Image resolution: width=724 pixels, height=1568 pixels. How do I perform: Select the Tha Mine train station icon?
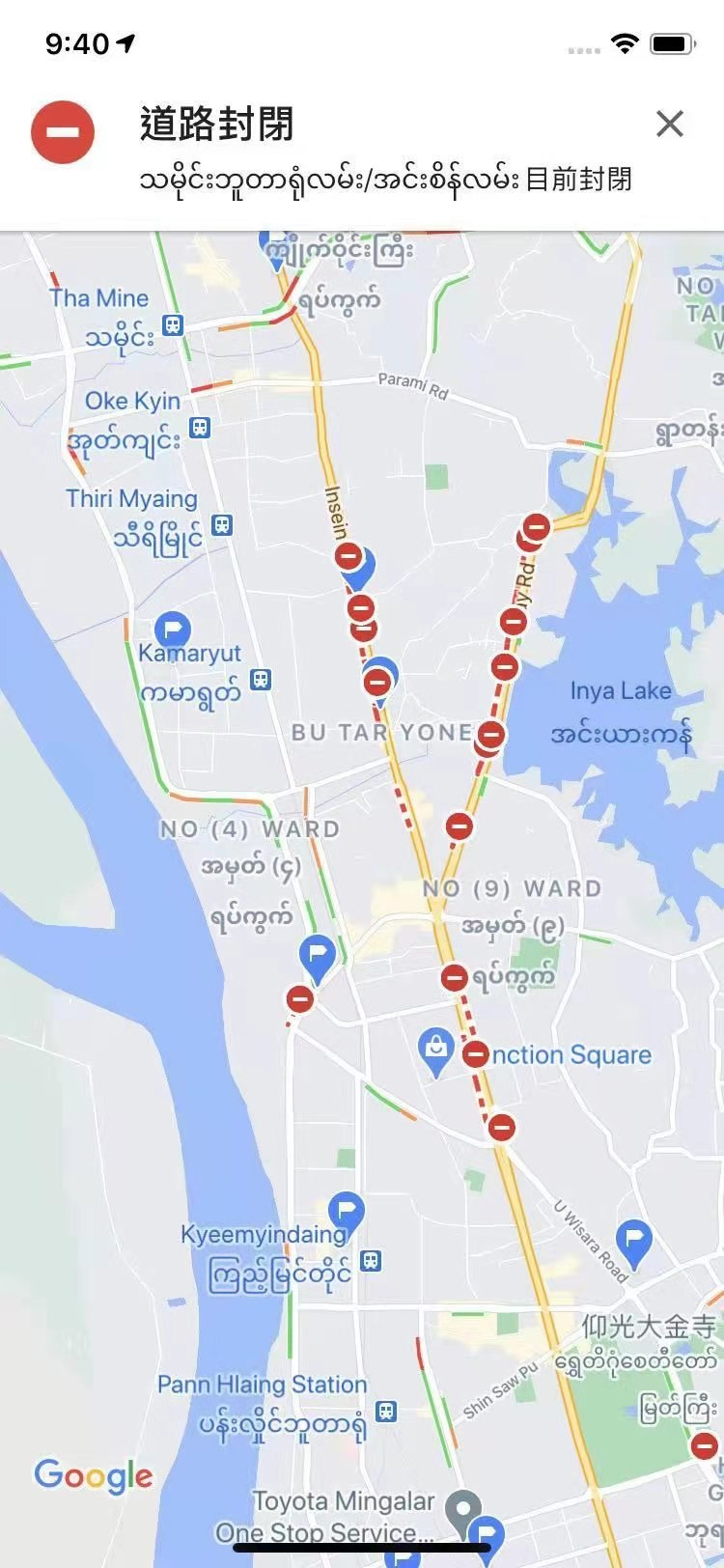(173, 325)
